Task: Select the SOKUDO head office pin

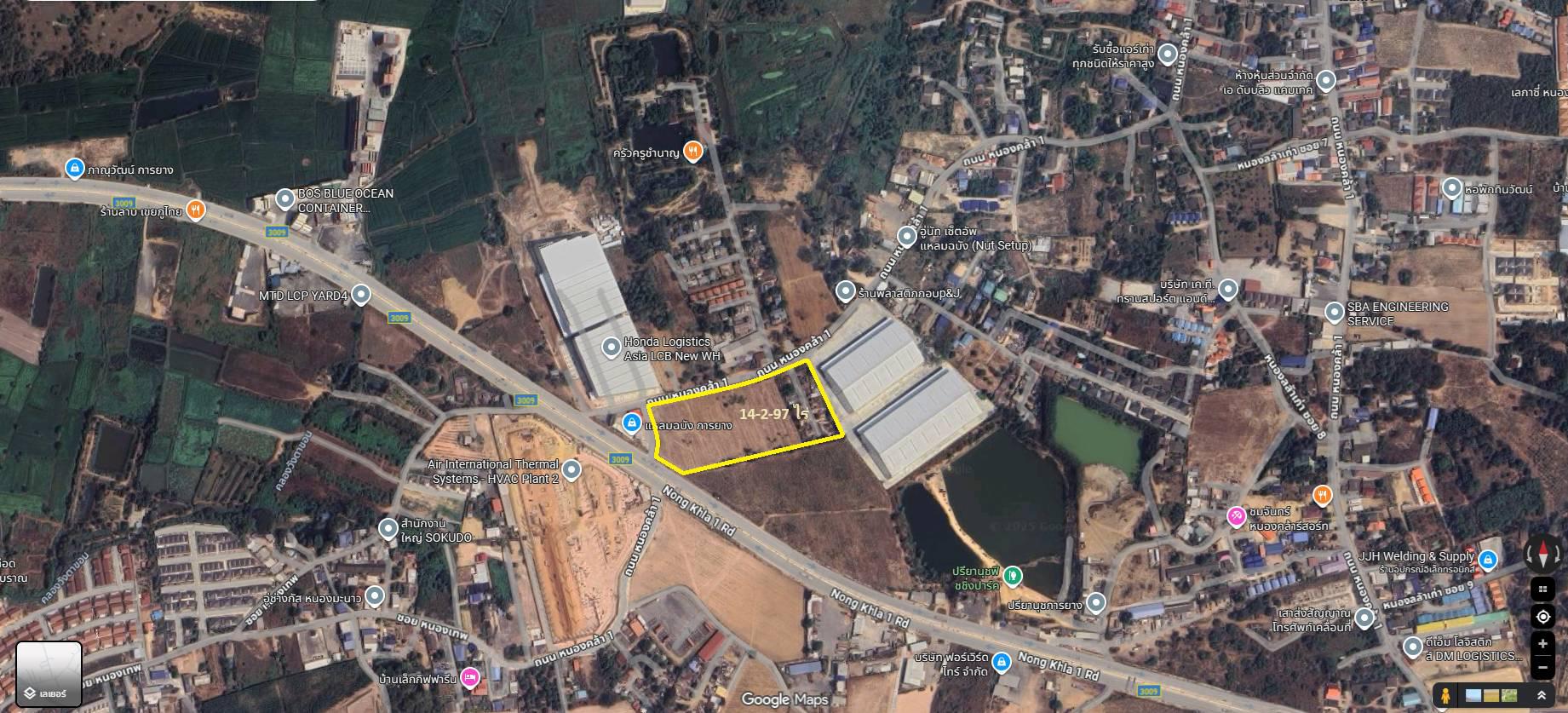Action: (x=388, y=530)
